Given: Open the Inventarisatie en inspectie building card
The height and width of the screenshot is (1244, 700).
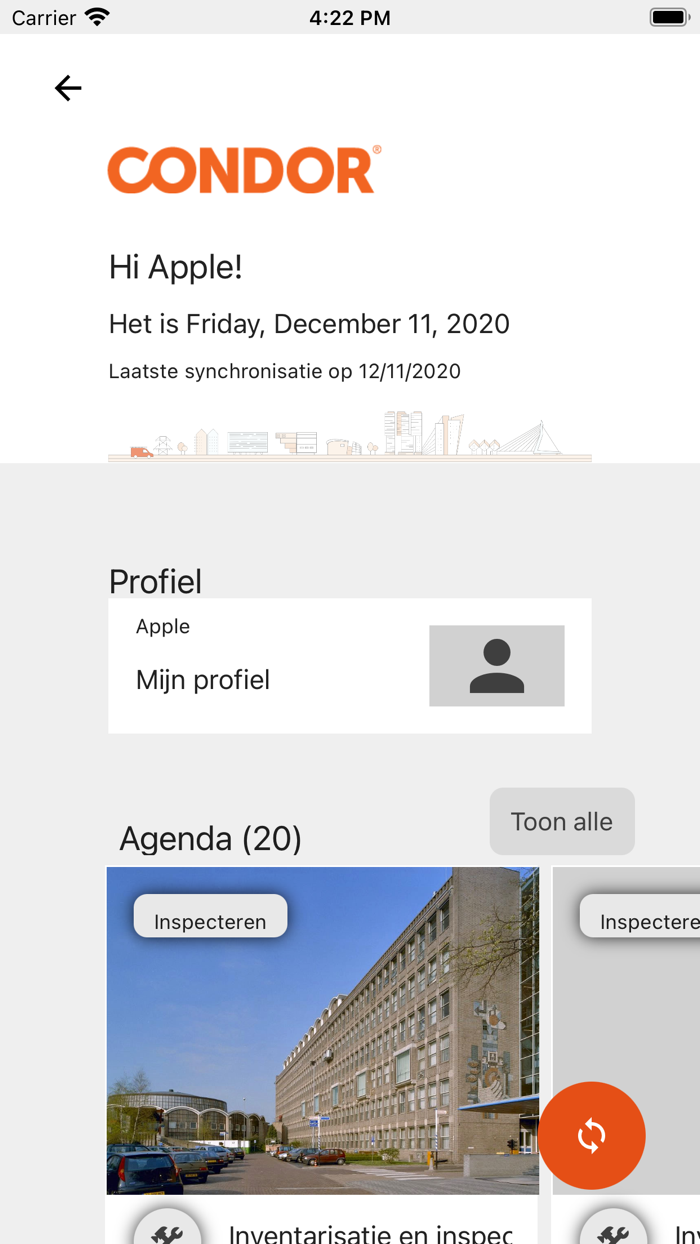Looking at the screenshot, I should pos(322,1030).
